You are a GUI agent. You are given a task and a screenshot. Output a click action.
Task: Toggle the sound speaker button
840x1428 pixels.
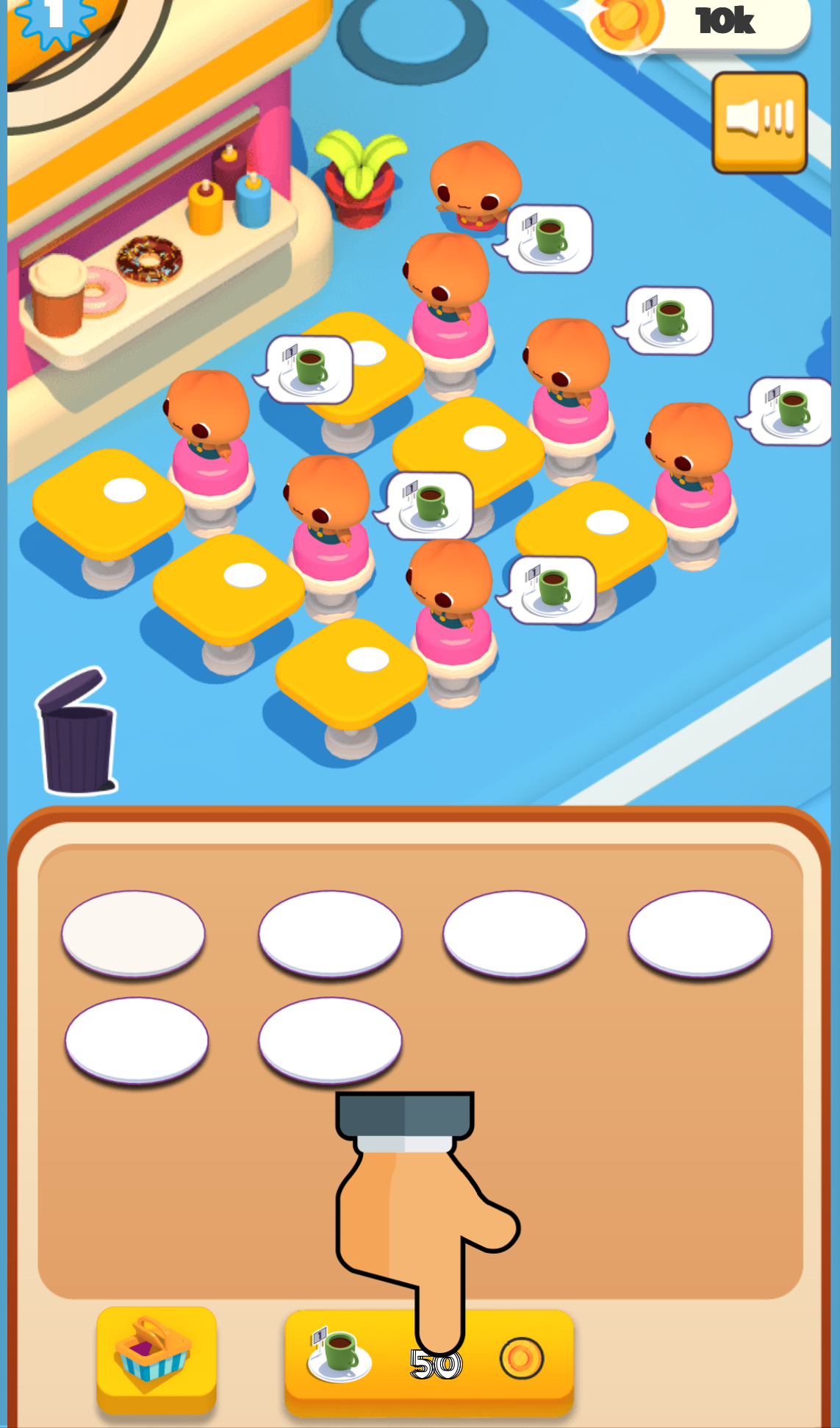click(x=759, y=122)
